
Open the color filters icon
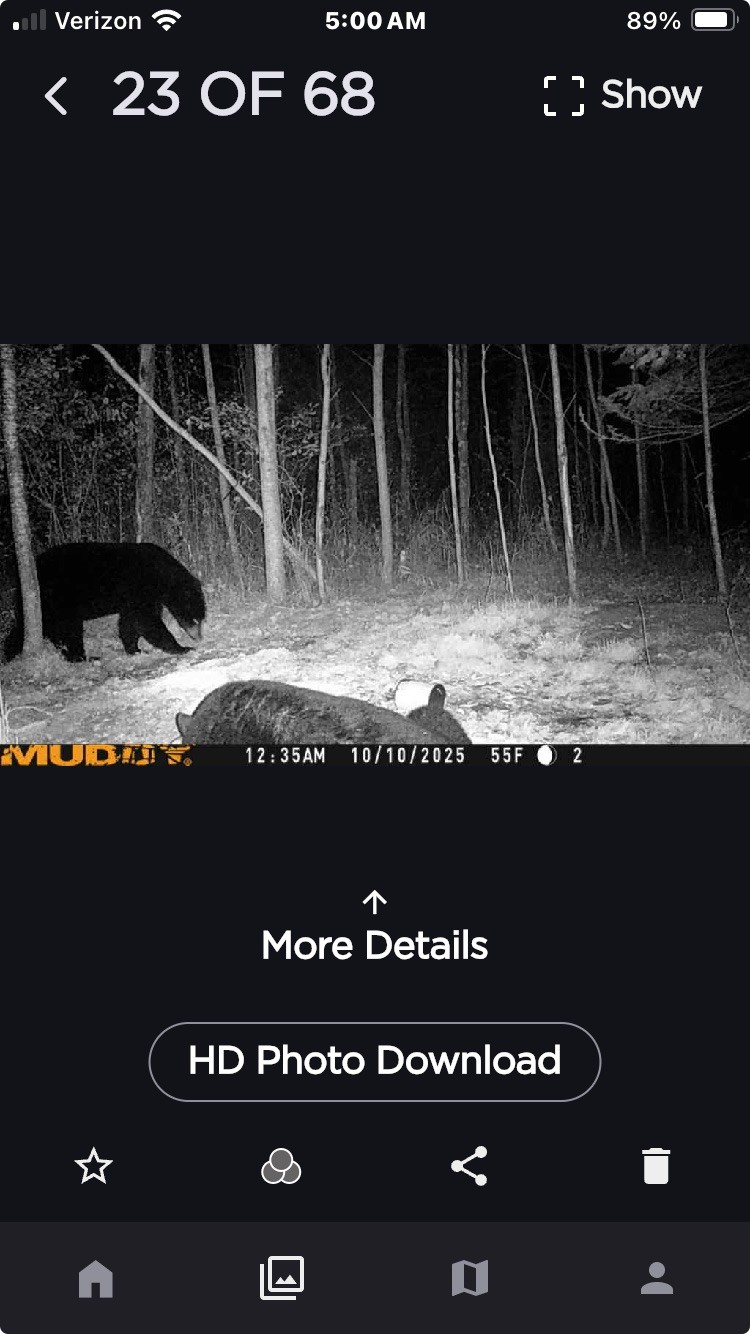coord(281,1166)
